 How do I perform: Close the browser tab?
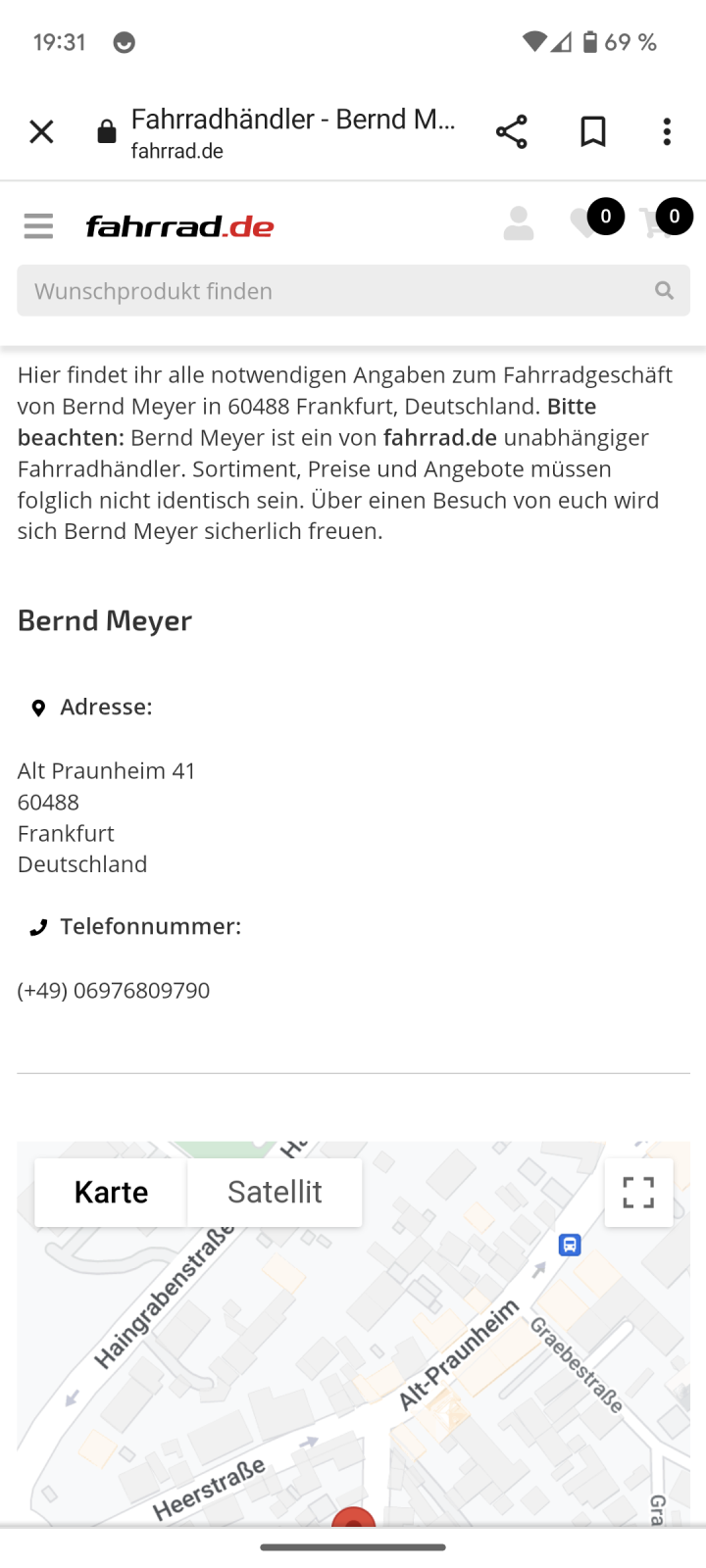pos(41,131)
